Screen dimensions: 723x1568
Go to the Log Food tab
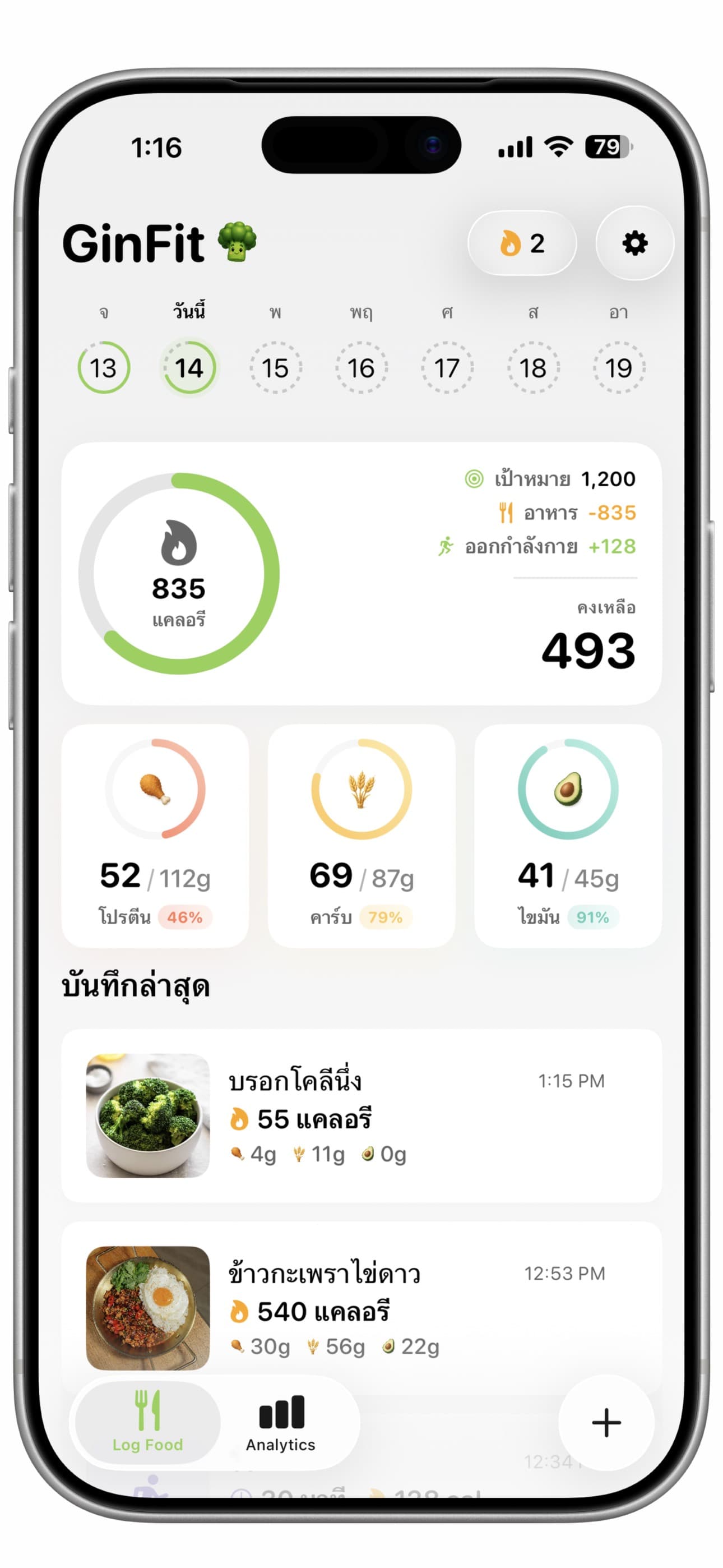(147, 1423)
